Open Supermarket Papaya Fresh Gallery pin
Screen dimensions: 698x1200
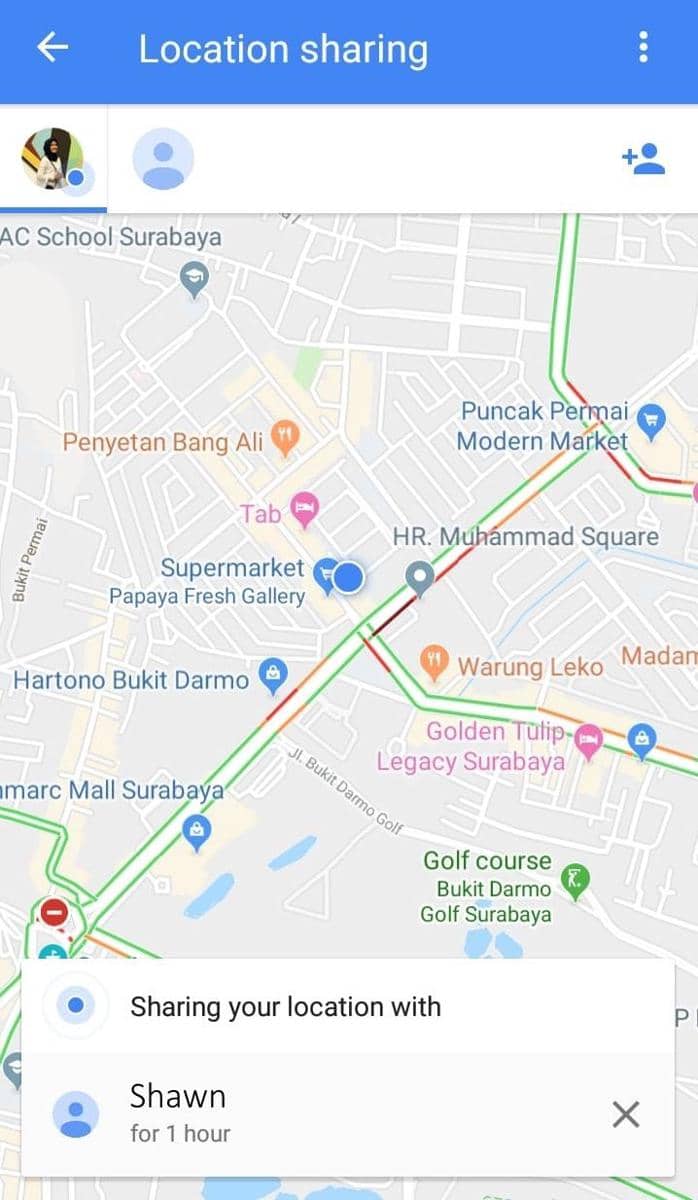(324, 573)
